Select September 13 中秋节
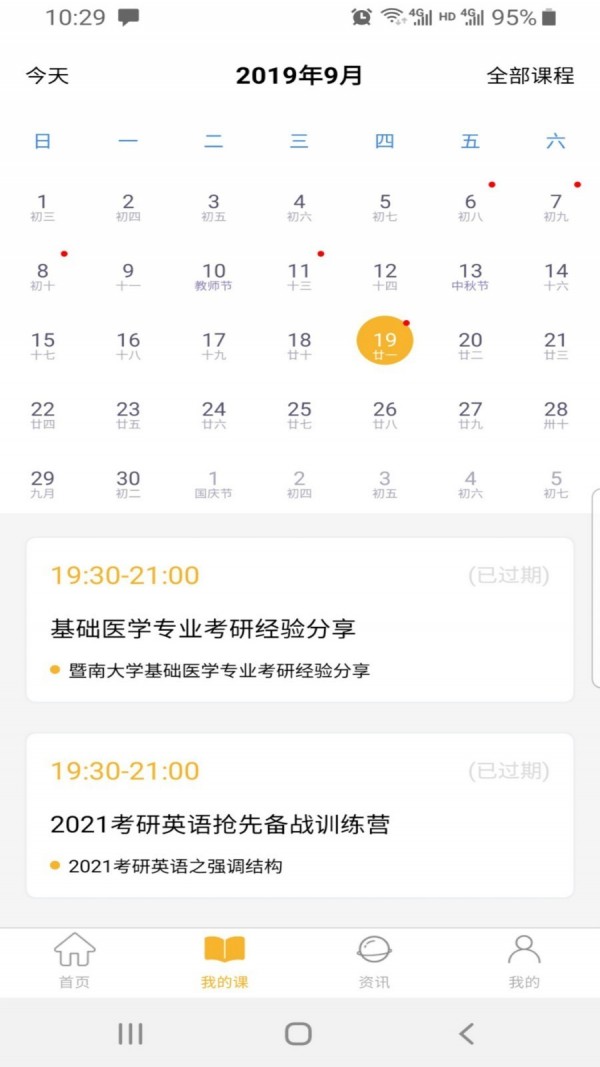 coord(470,276)
